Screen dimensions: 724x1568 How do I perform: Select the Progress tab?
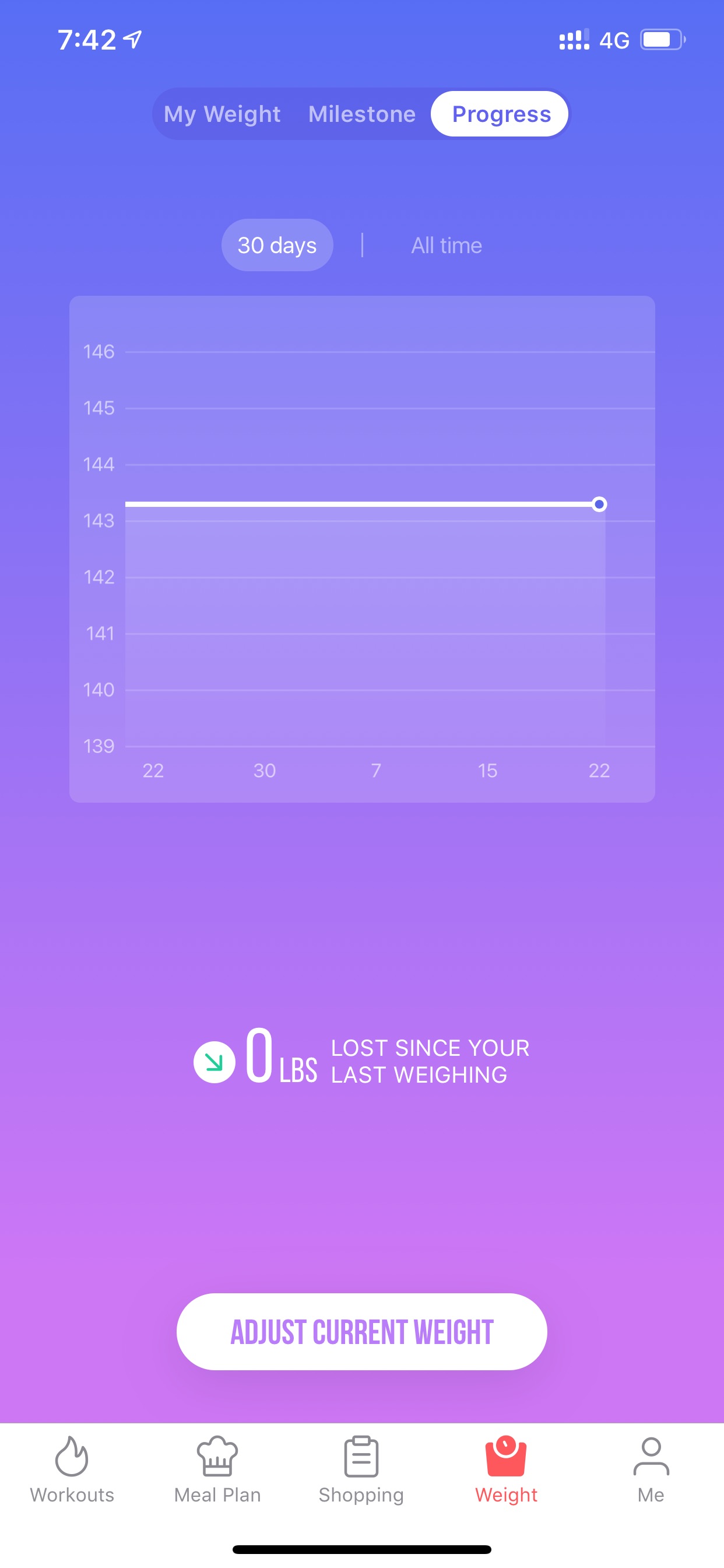[500, 114]
